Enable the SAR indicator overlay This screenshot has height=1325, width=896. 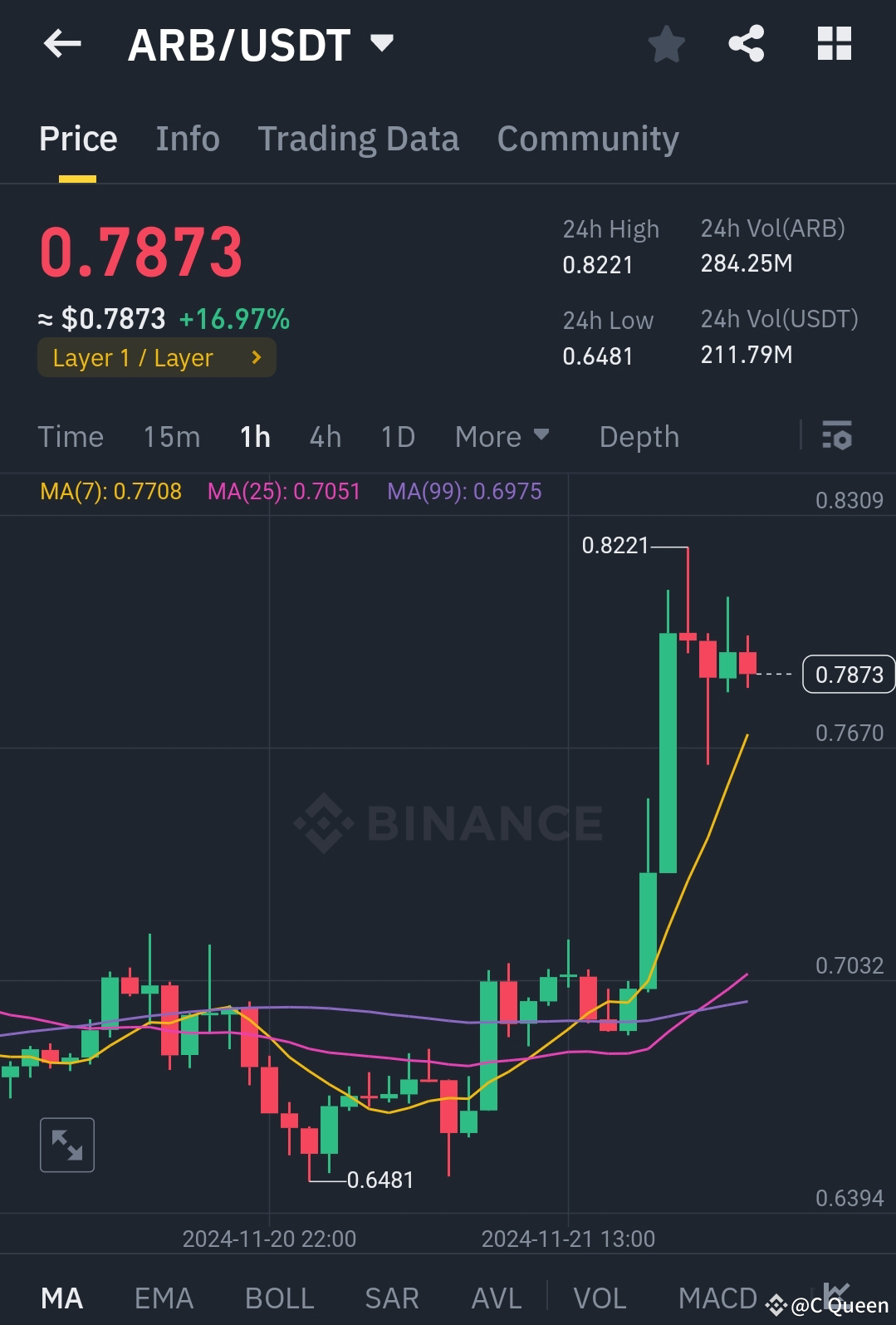point(390,1296)
